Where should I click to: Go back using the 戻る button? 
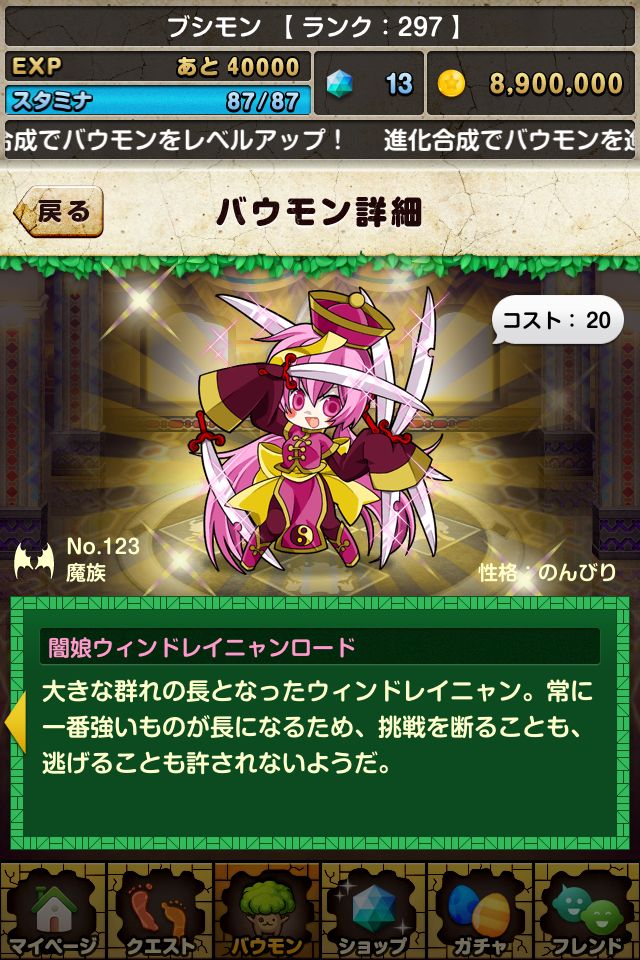pyautogui.click(x=58, y=211)
